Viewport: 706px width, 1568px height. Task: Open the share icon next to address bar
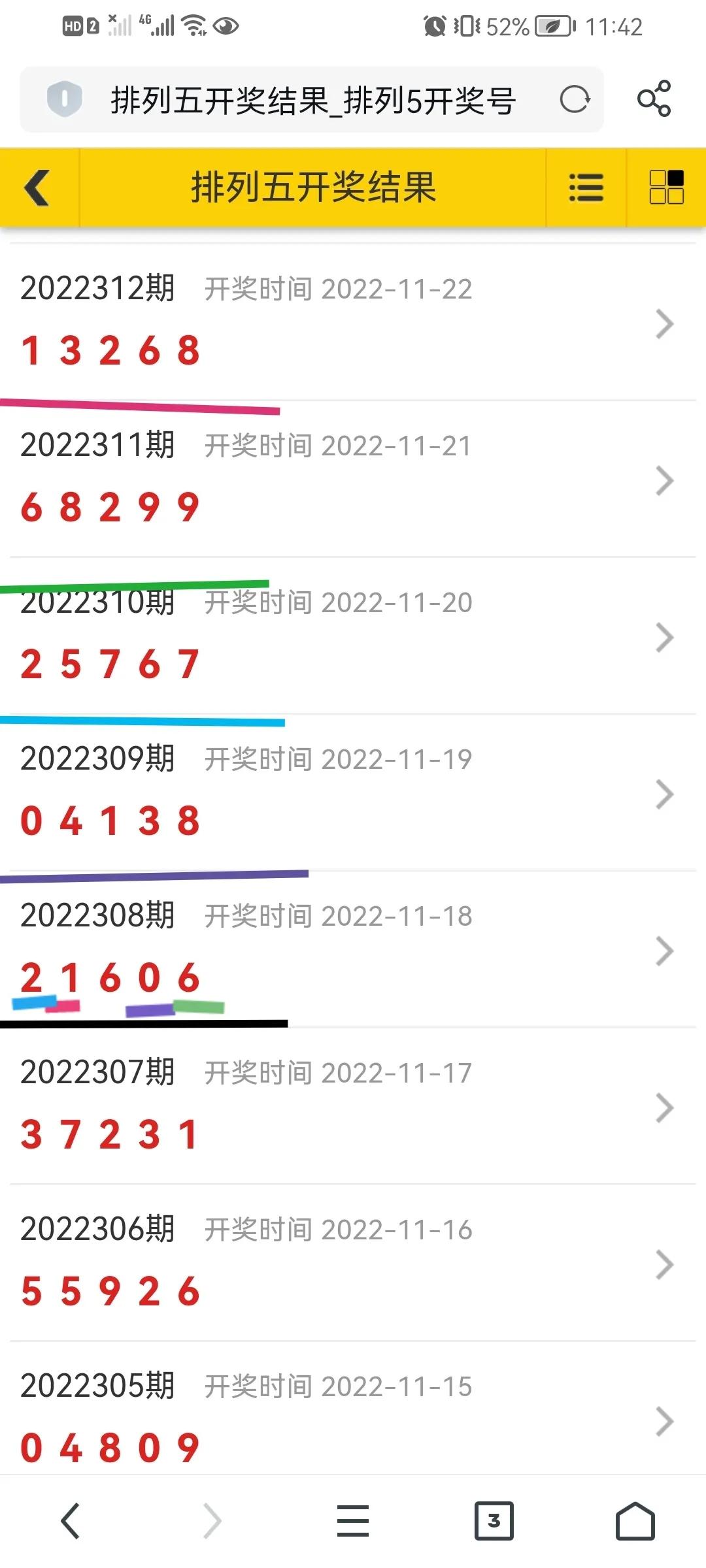[x=656, y=99]
